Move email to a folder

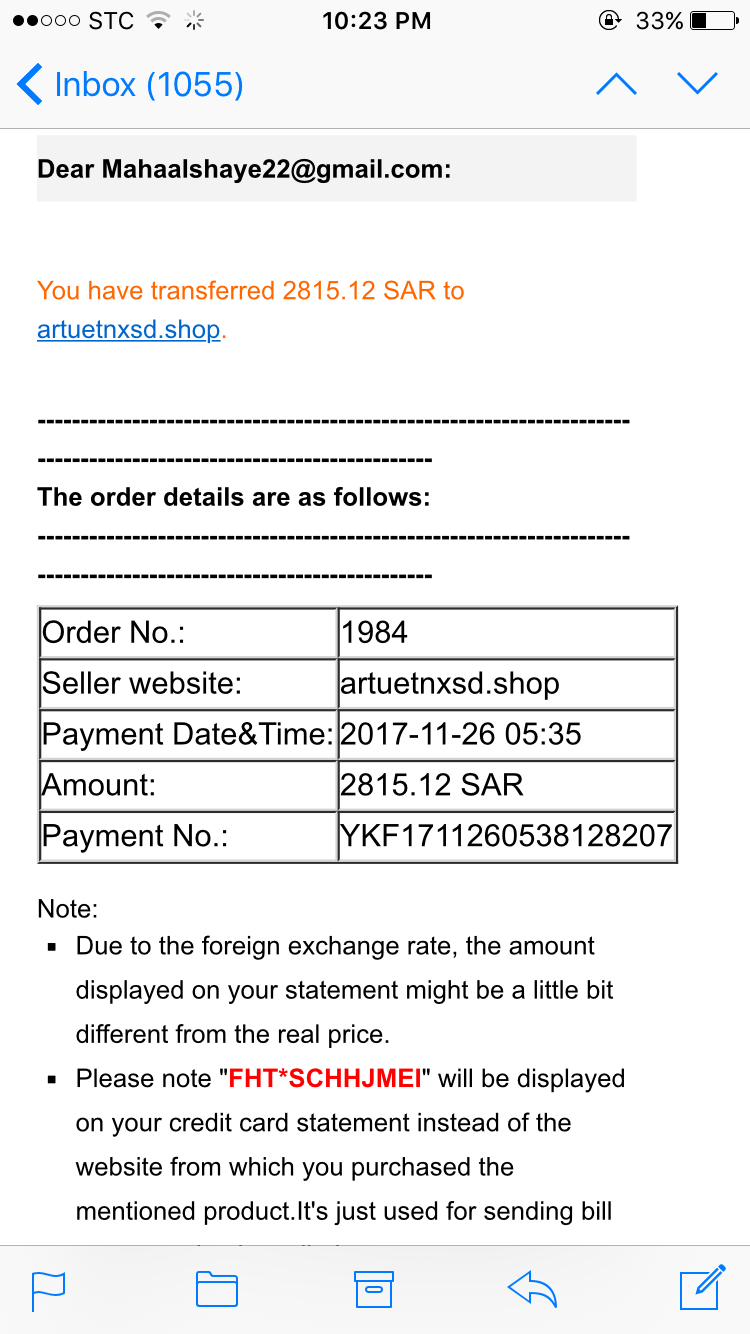216,1290
